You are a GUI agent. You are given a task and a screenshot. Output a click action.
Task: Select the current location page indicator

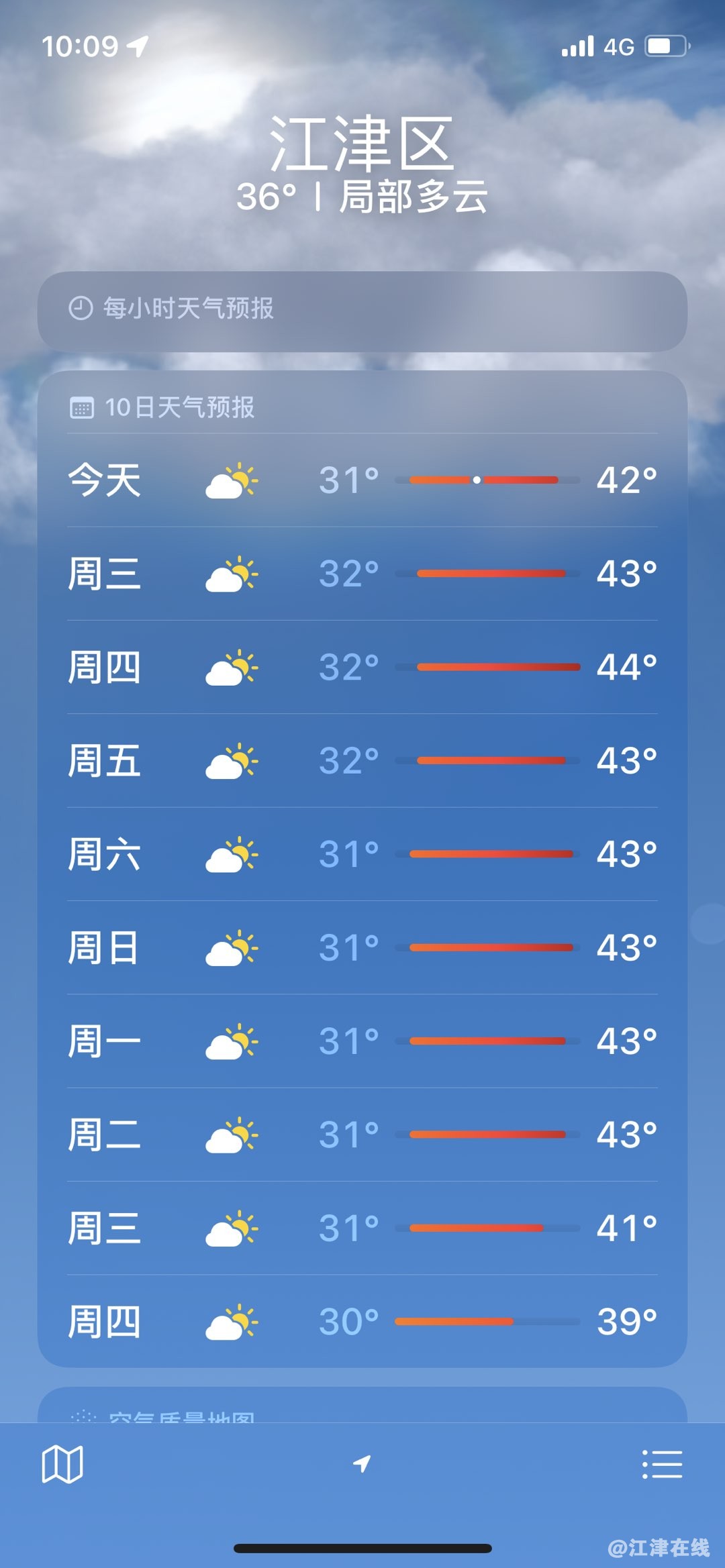tap(362, 1464)
